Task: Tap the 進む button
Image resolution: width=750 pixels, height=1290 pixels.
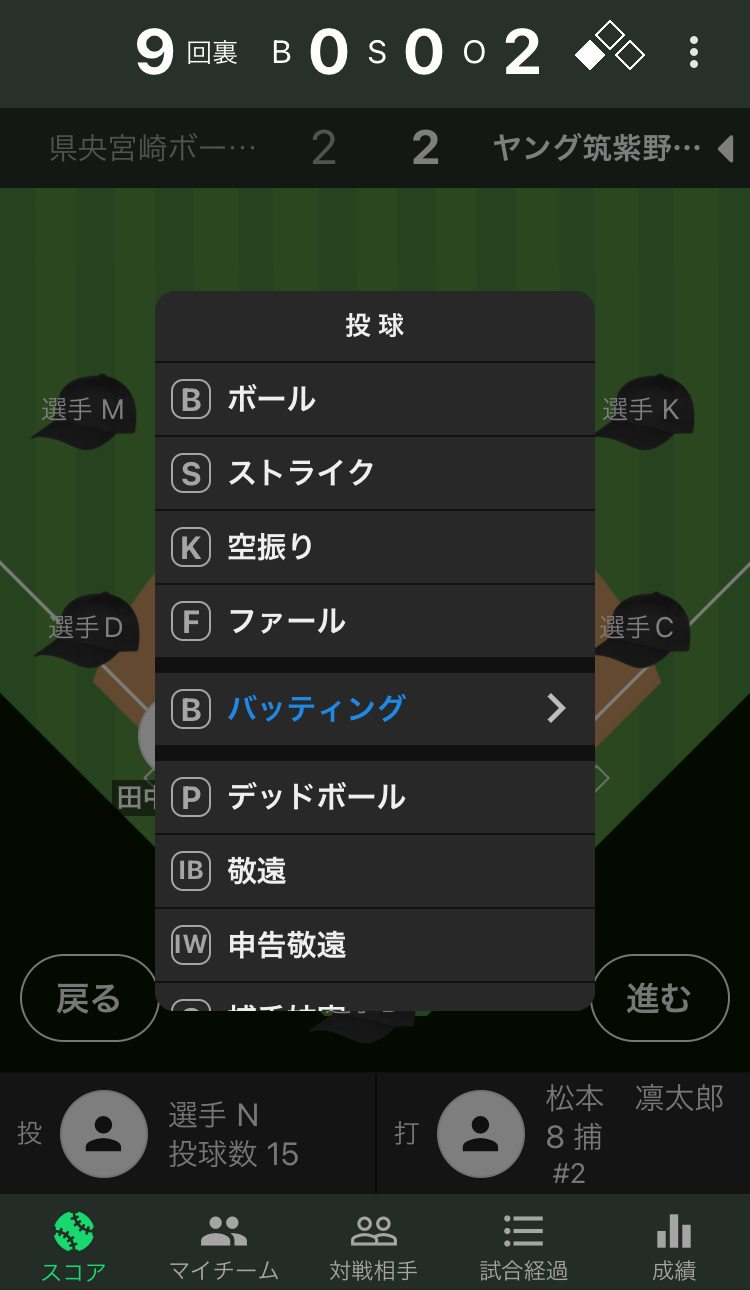Action: tap(660, 998)
